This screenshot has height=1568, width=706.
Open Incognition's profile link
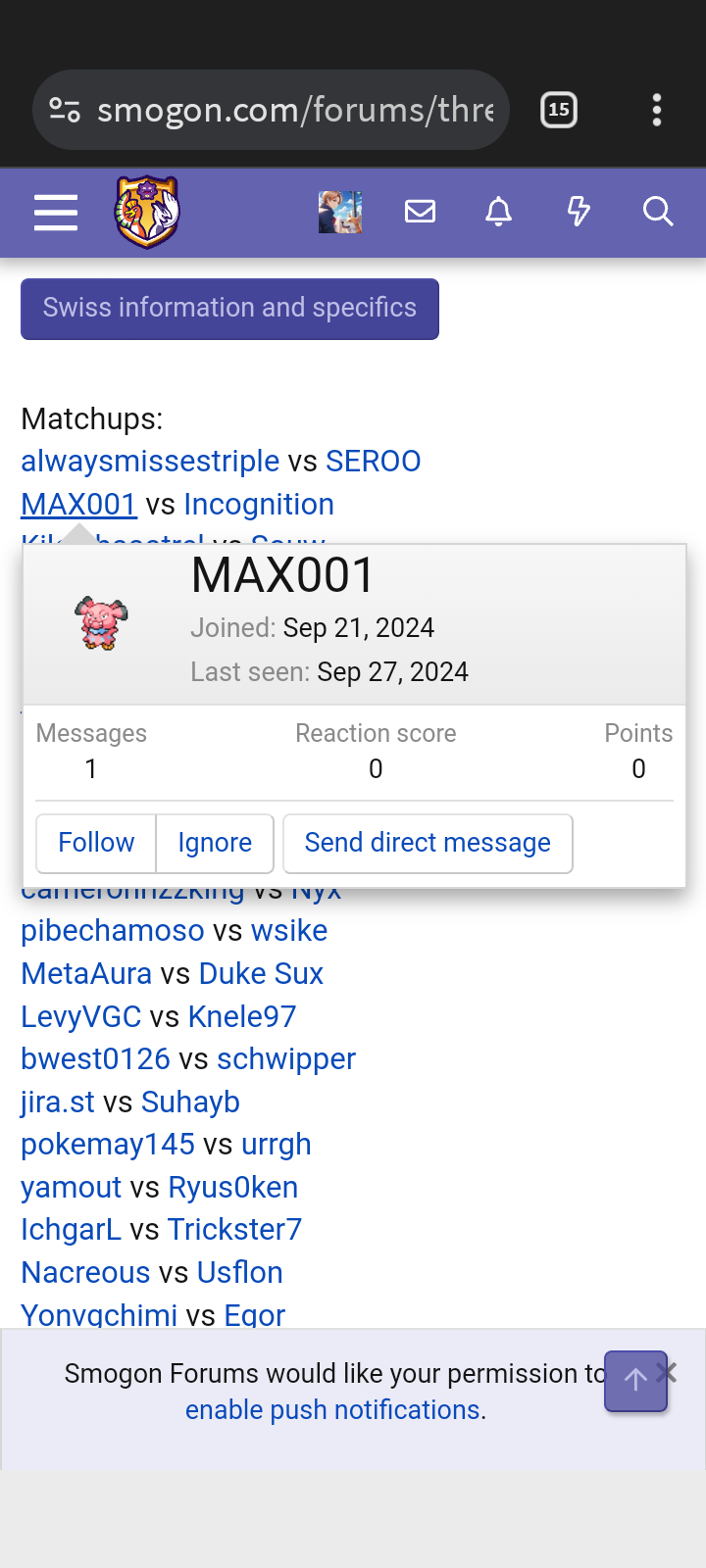[x=259, y=505]
